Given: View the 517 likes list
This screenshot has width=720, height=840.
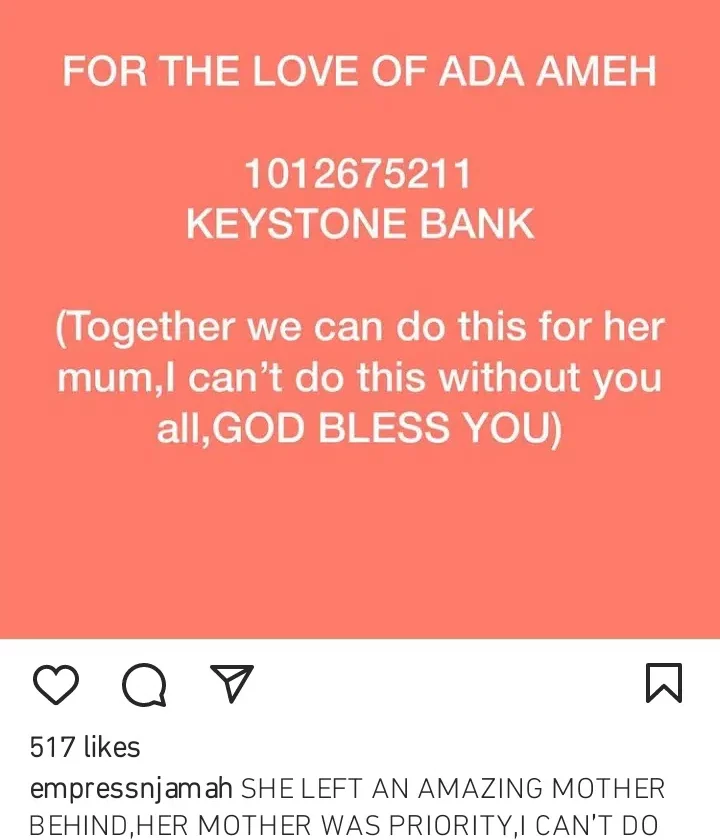Looking at the screenshot, I should pos(85,747).
